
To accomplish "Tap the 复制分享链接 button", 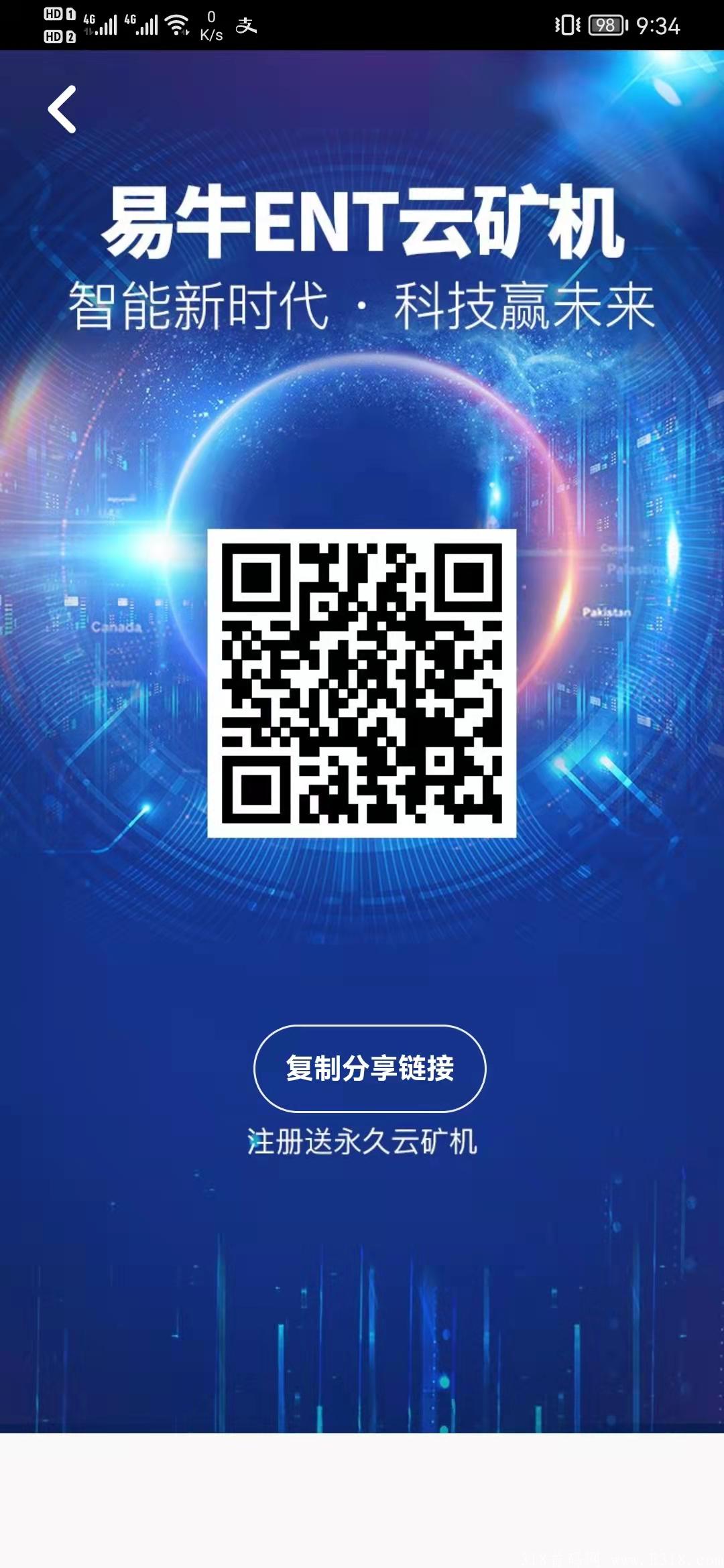I will point(369,1068).
